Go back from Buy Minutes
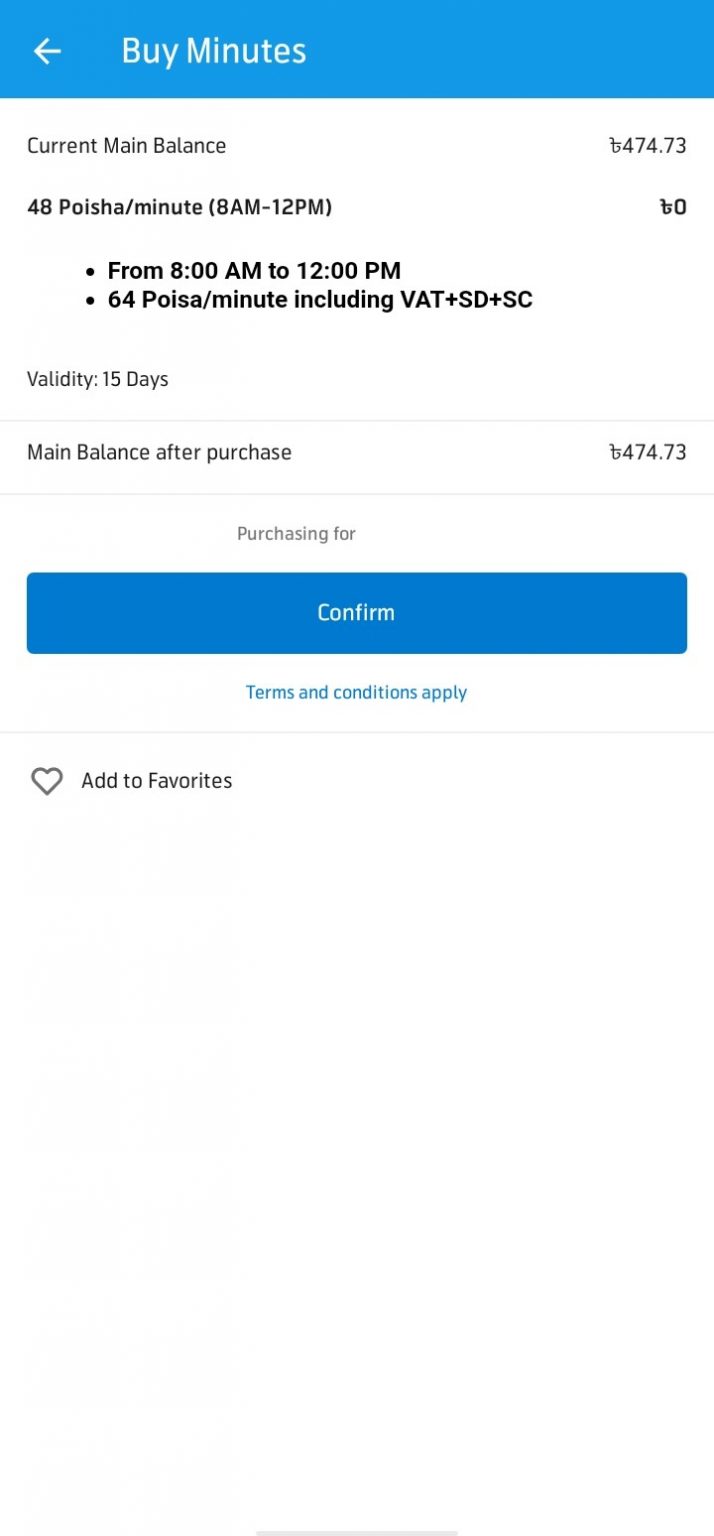This screenshot has width=714, height=1536. [47, 51]
